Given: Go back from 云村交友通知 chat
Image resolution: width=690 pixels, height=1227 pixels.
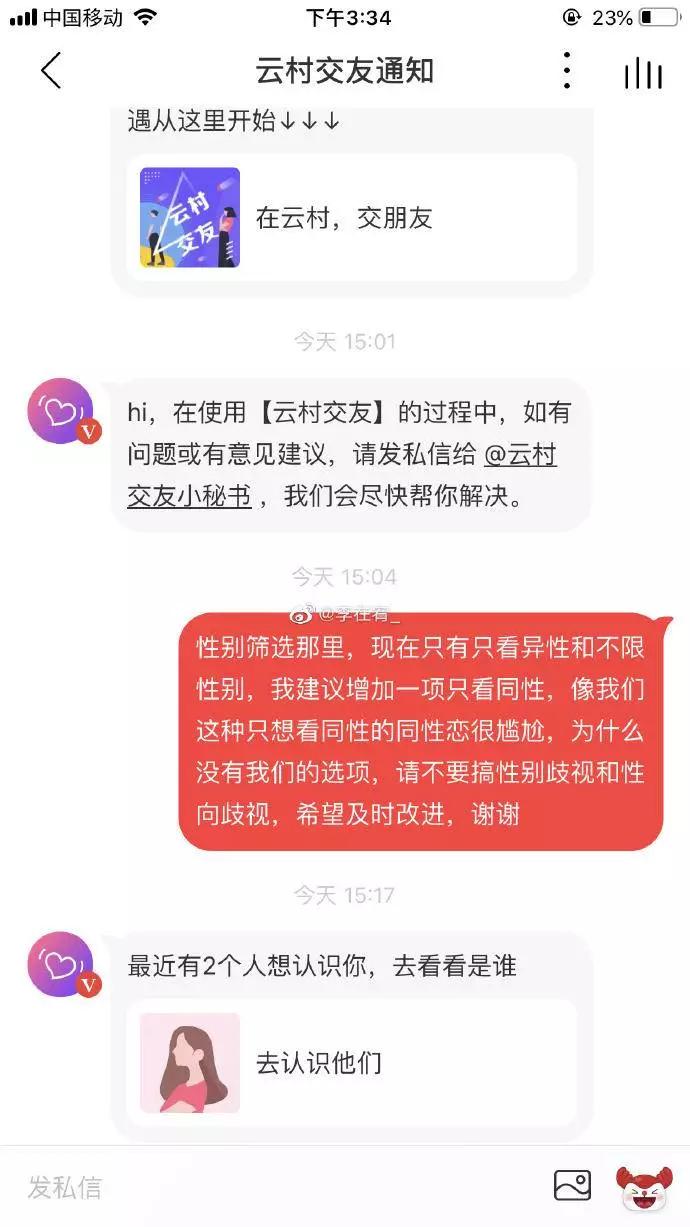Looking at the screenshot, I should pyautogui.click(x=51, y=71).
